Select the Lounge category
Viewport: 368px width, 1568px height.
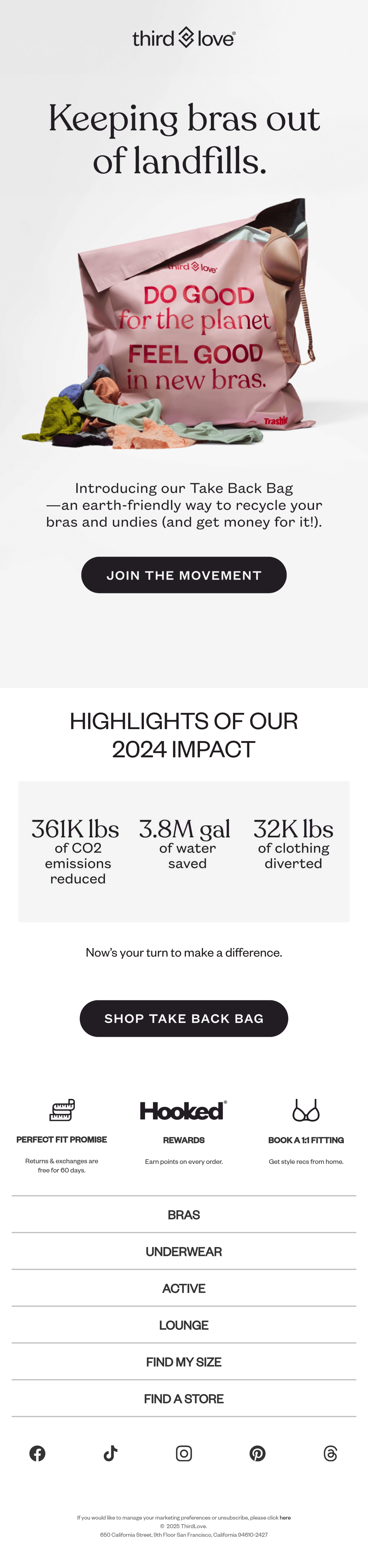183,1325
